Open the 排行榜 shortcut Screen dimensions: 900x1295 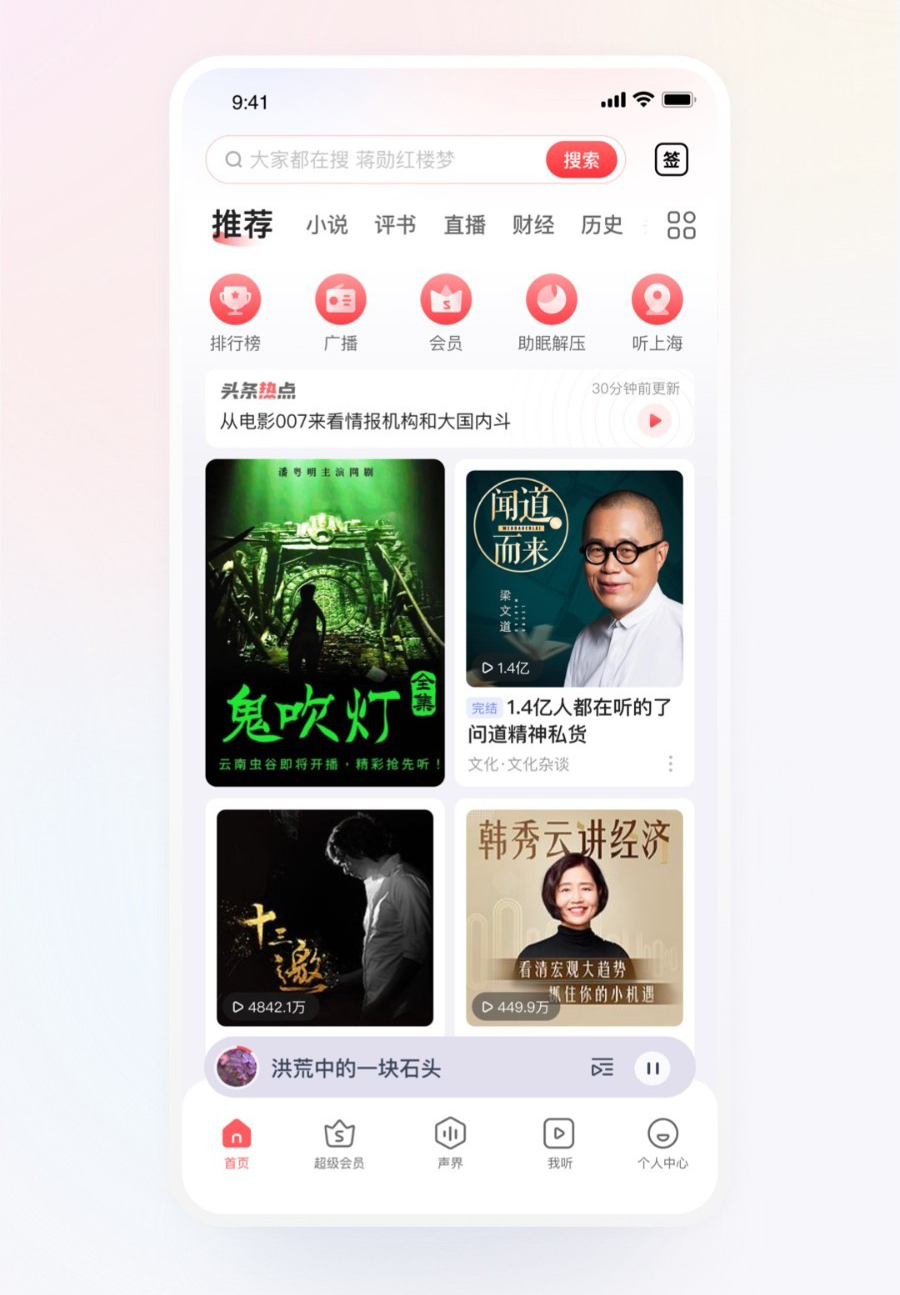coord(235,312)
